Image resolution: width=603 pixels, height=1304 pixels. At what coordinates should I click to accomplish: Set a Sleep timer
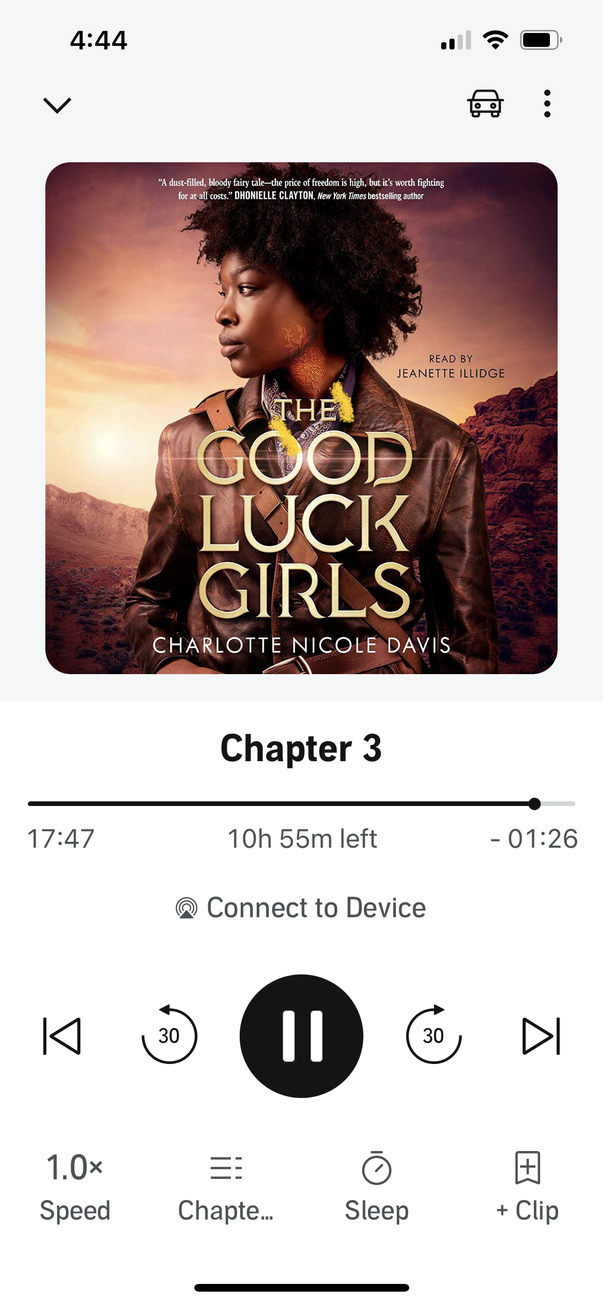[377, 1186]
